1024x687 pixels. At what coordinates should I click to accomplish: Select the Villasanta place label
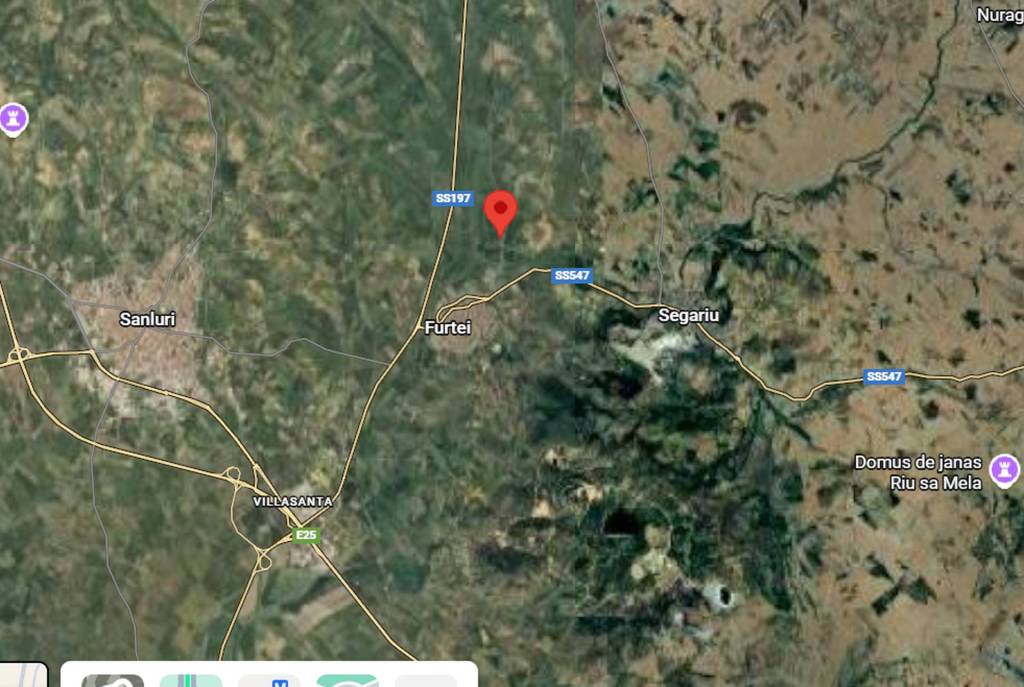(292, 501)
